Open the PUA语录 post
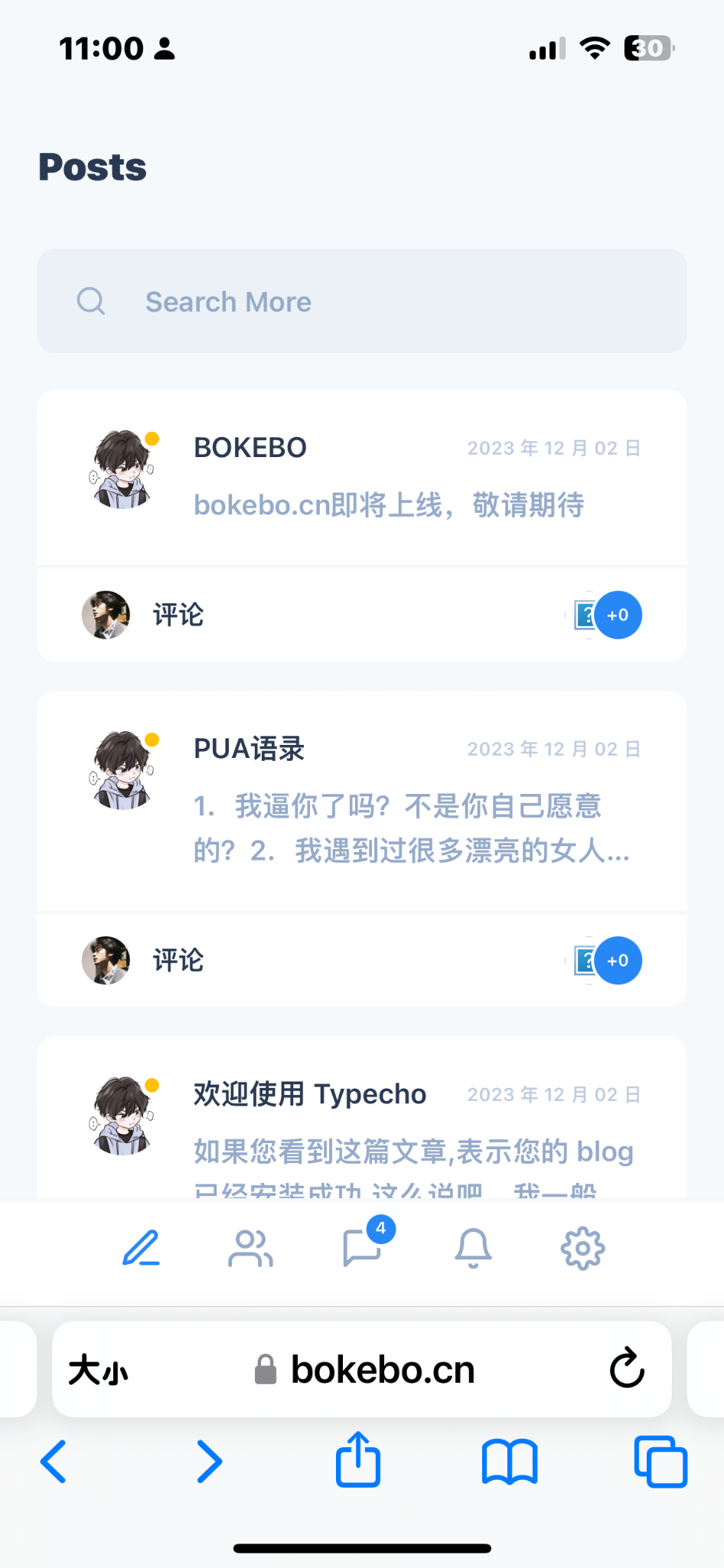The image size is (724, 1568). point(249,749)
